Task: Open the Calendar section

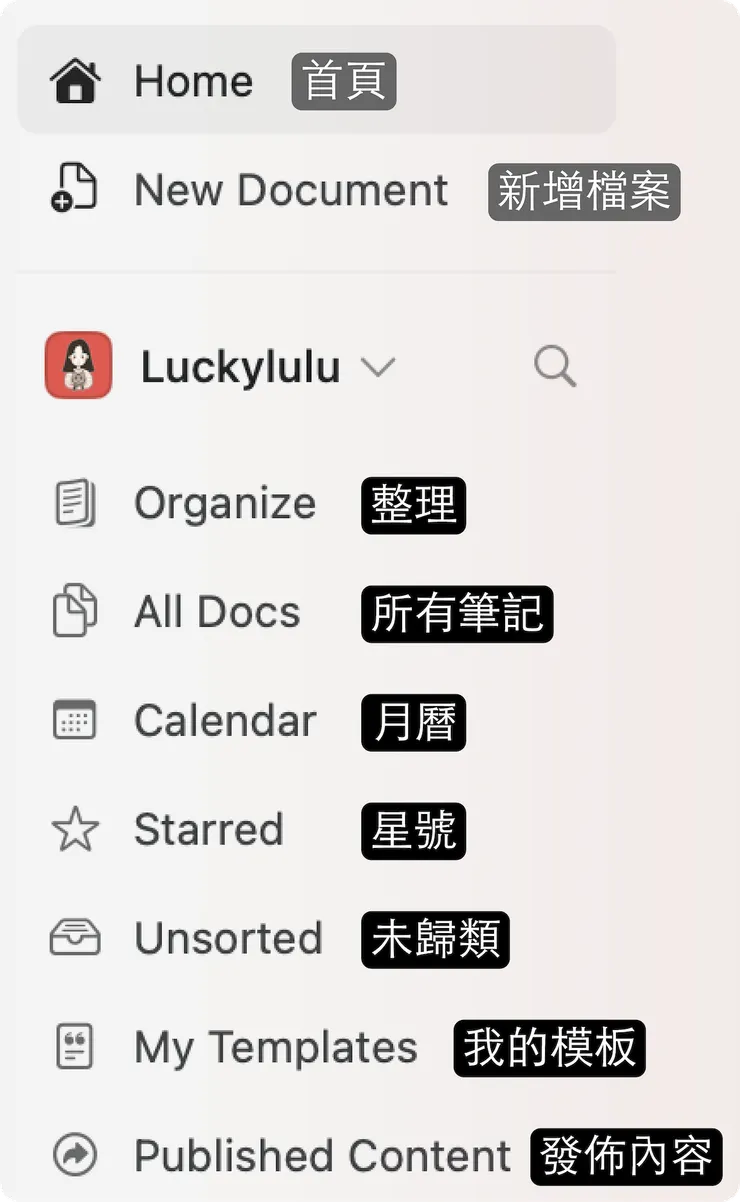Action: click(x=225, y=720)
